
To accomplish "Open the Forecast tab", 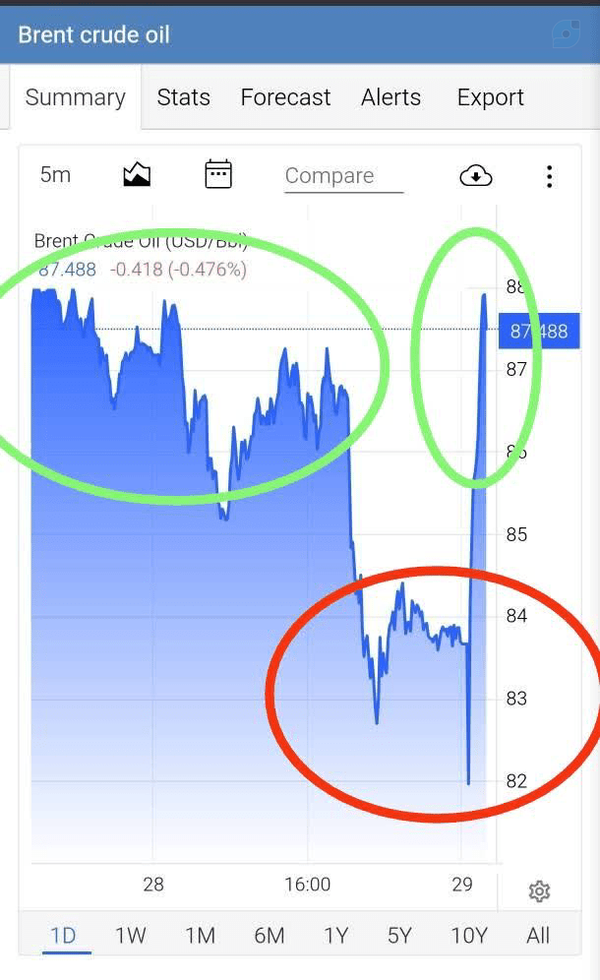I will tap(286, 98).
